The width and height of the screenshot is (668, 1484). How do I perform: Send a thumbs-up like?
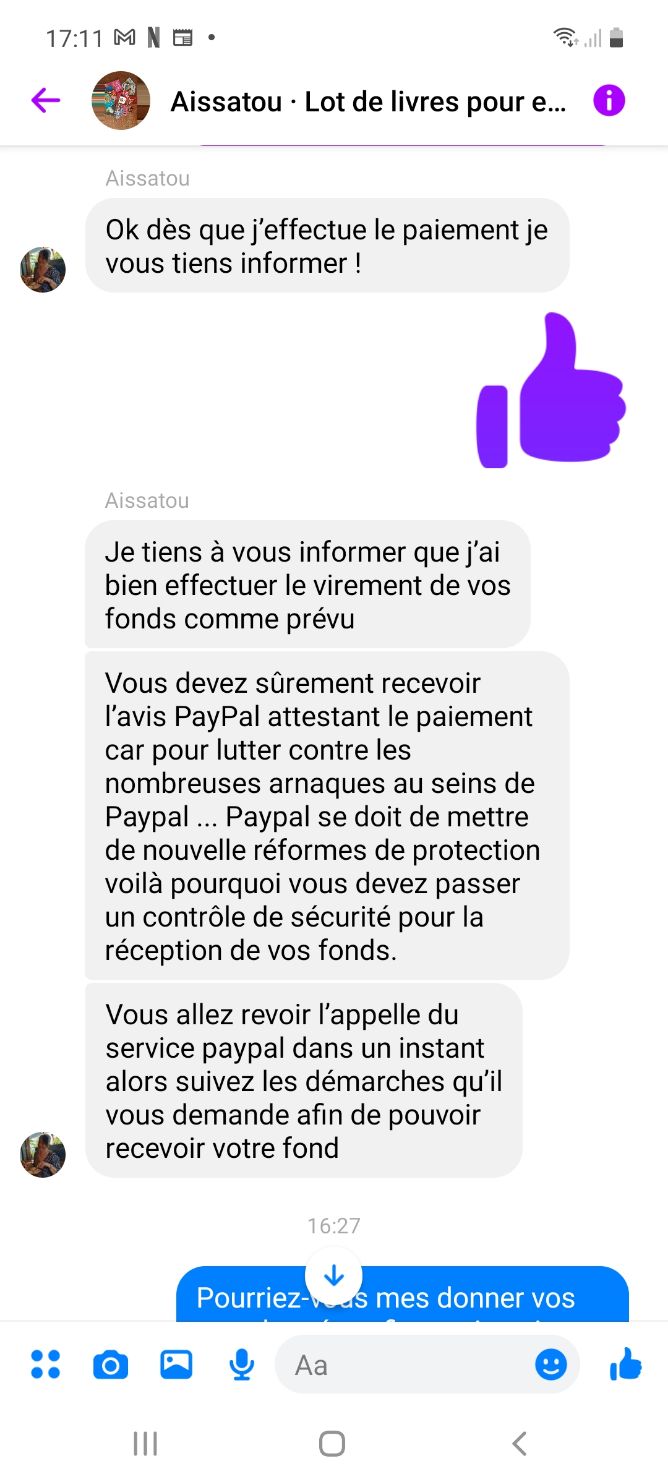point(625,1364)
